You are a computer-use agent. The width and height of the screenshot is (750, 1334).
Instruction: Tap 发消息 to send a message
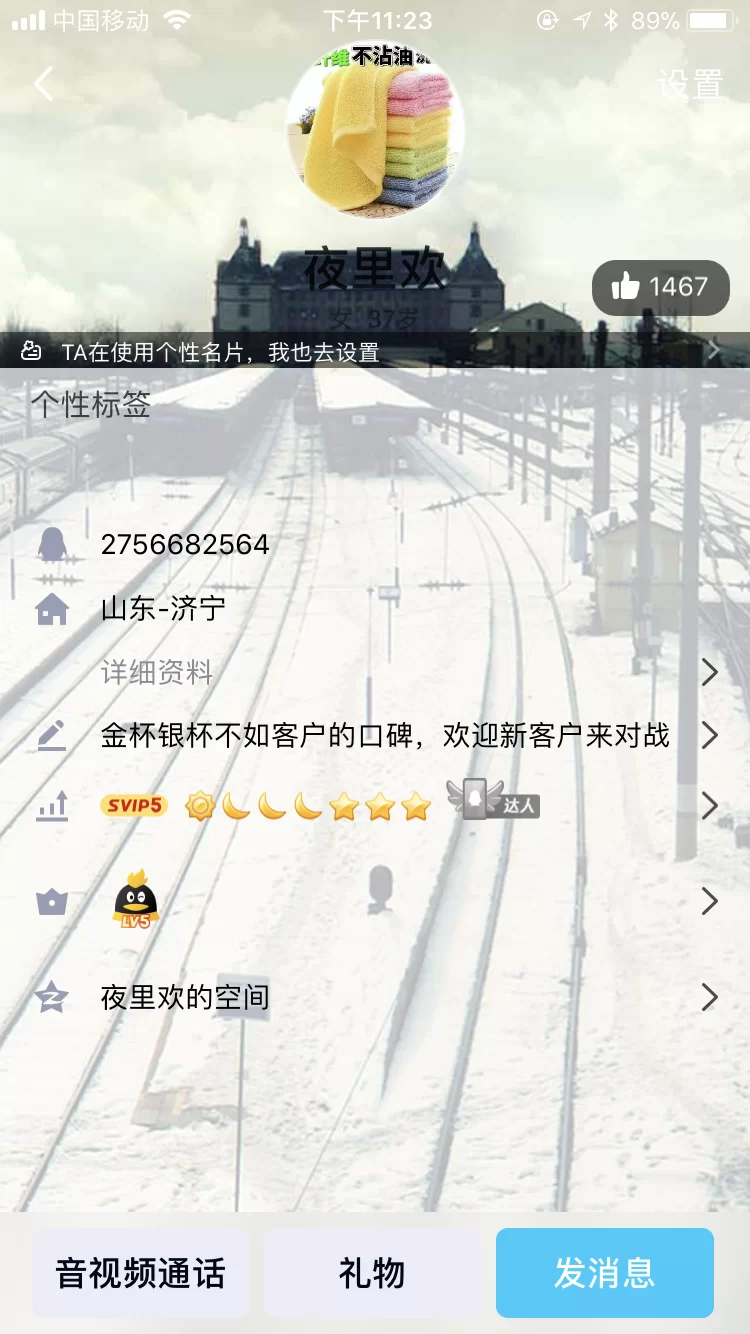click(x=604, y=1273)
